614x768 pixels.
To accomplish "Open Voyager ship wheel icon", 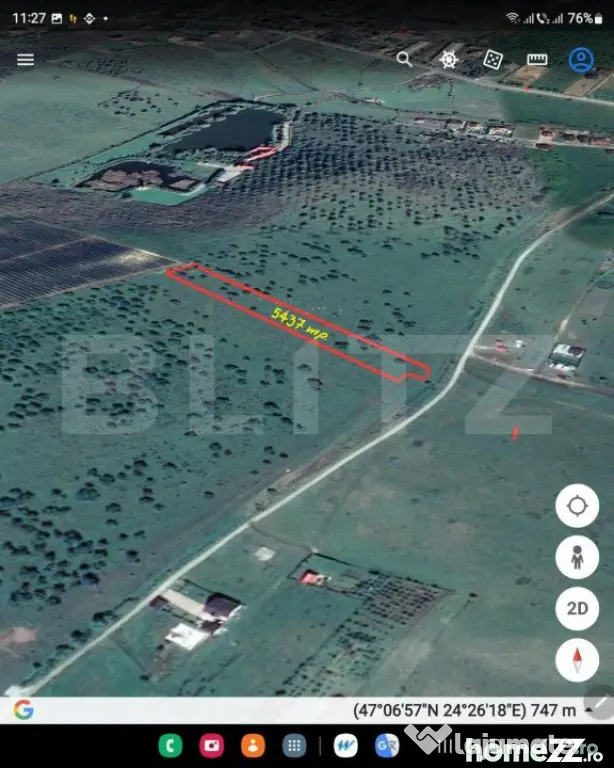I will click(x=449, y=60).
